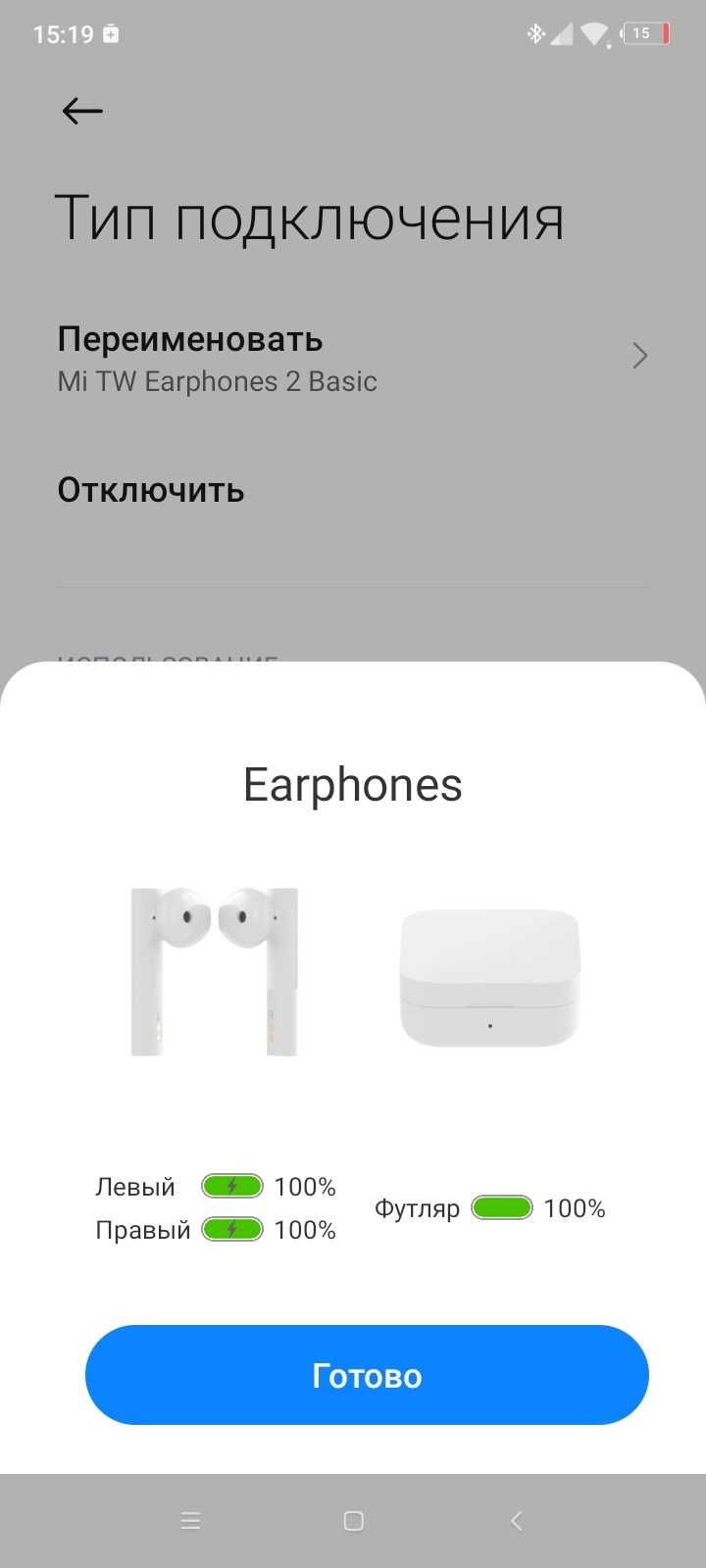The height and width of the screenshot is (1568, 706).
Task: Open recent apps from the navigation bar
Action: point(190,1520)
